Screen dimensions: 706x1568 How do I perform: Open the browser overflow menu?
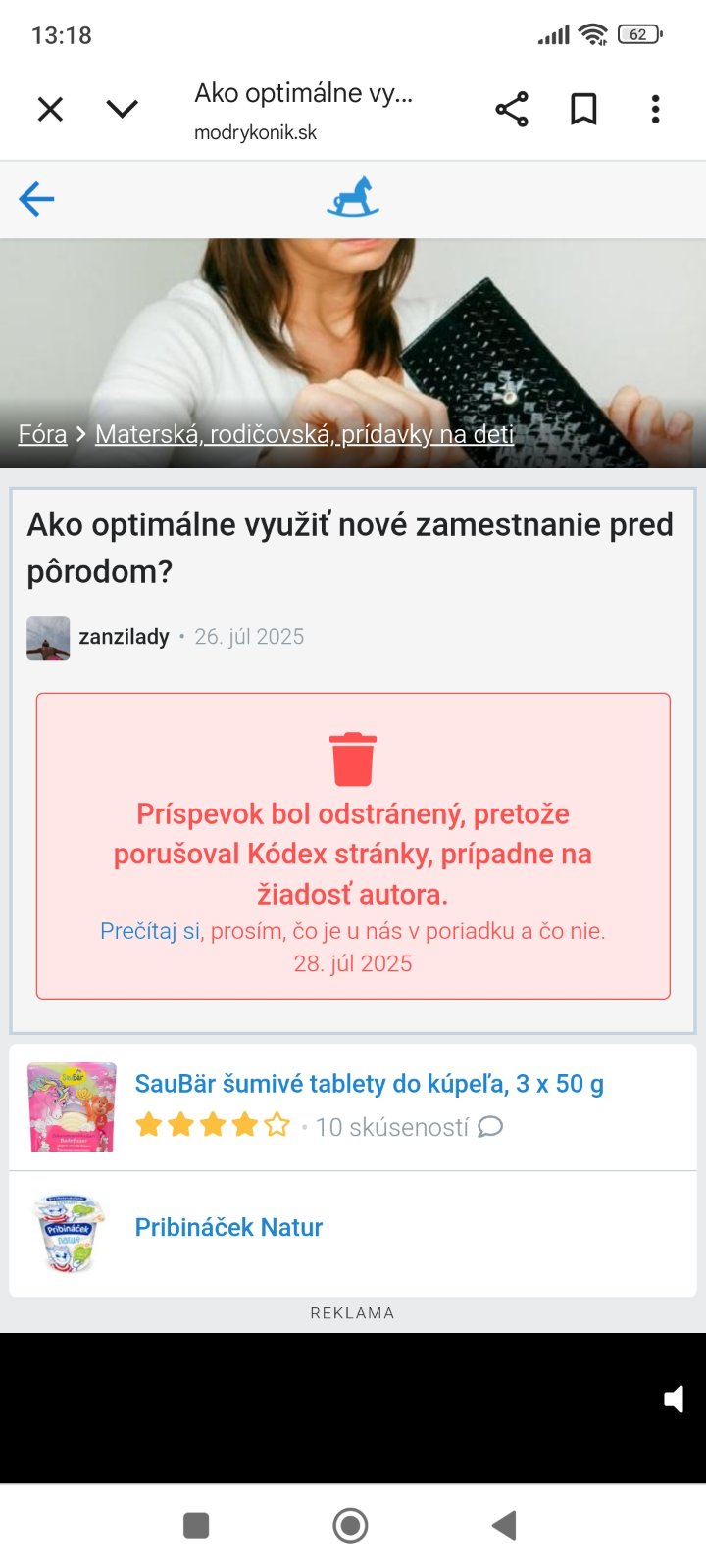point(655,109)
